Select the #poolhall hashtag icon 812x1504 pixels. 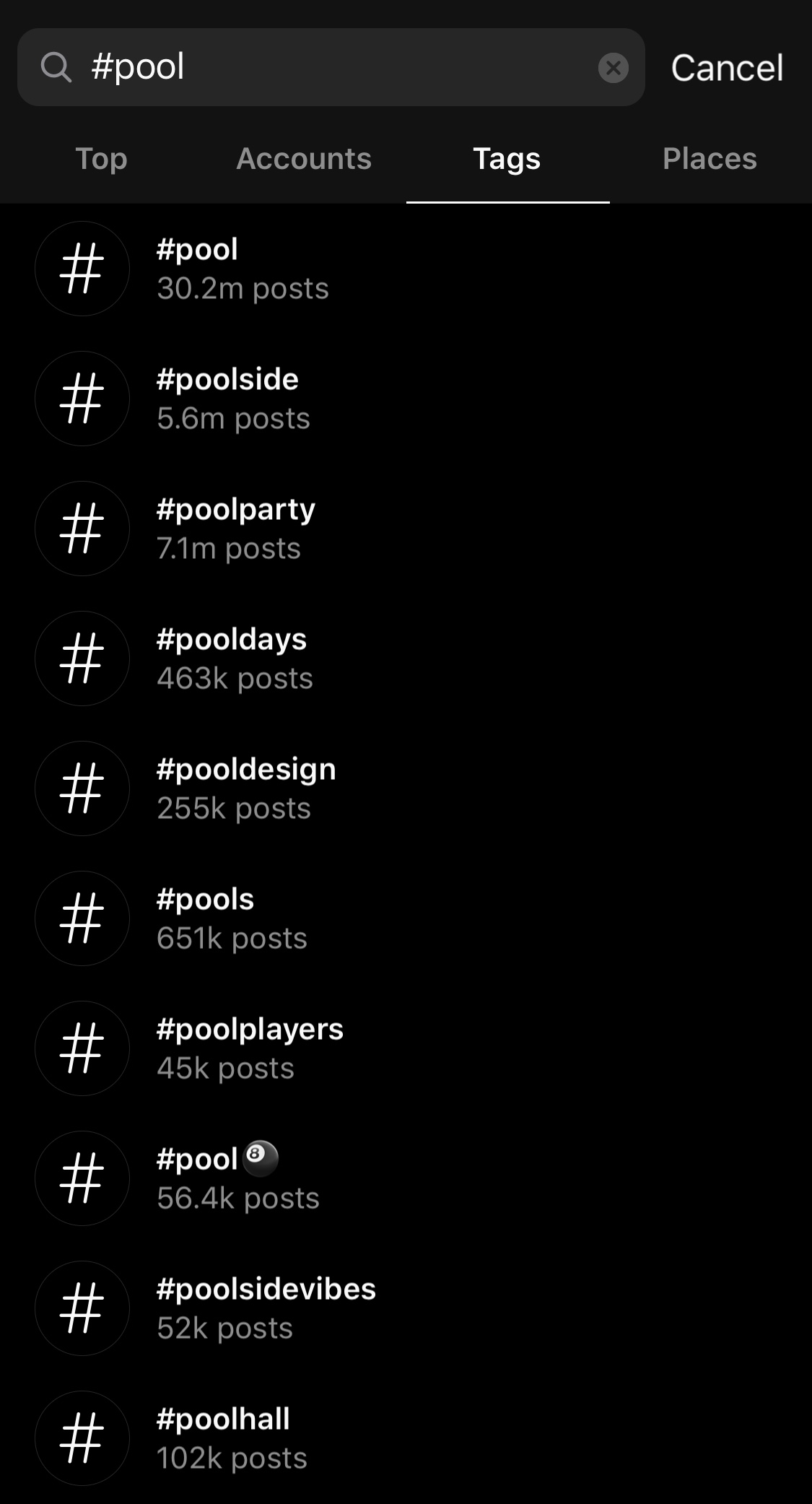tap(82, 1438)
